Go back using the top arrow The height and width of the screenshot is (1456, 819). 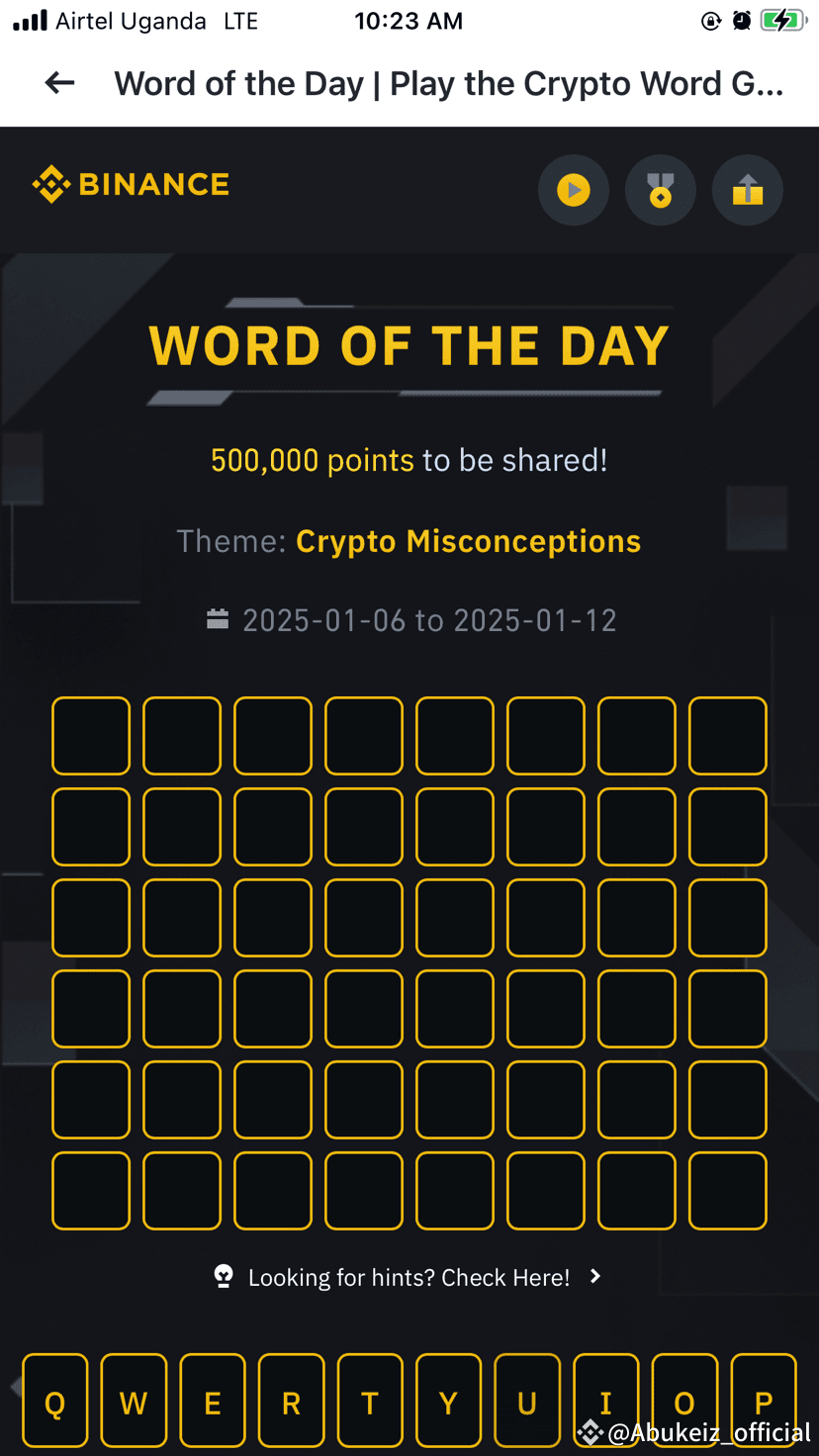coord(60,83)
